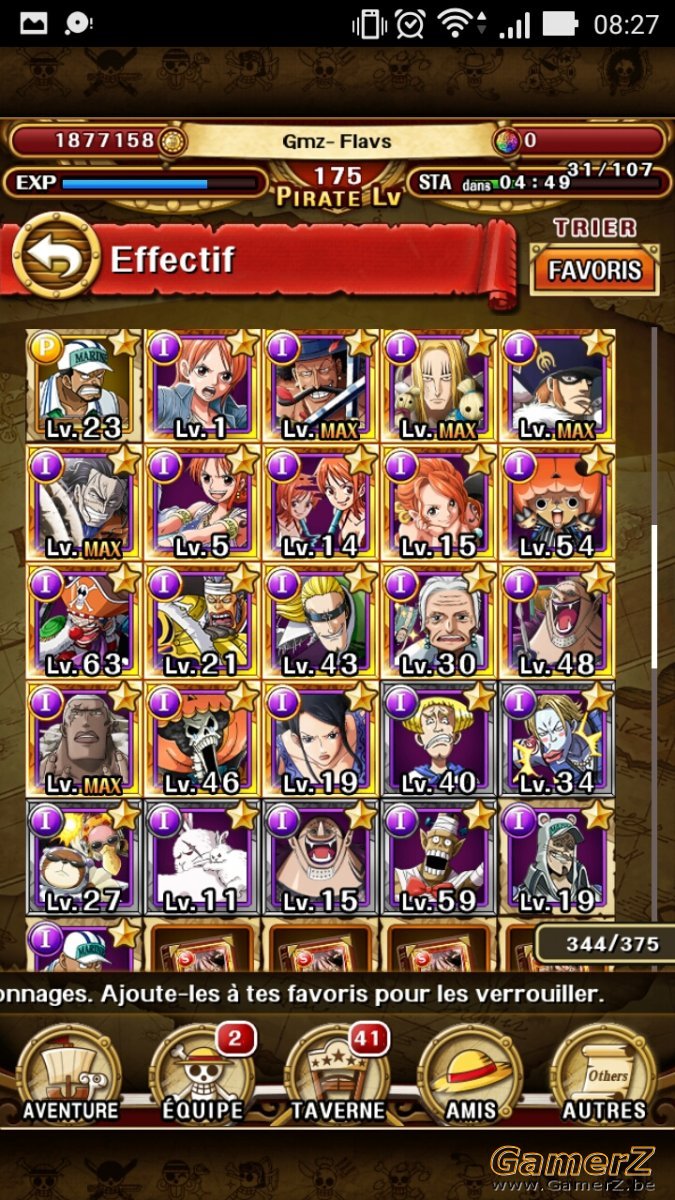Open the Lv.43 blond character

pos(321,622)
